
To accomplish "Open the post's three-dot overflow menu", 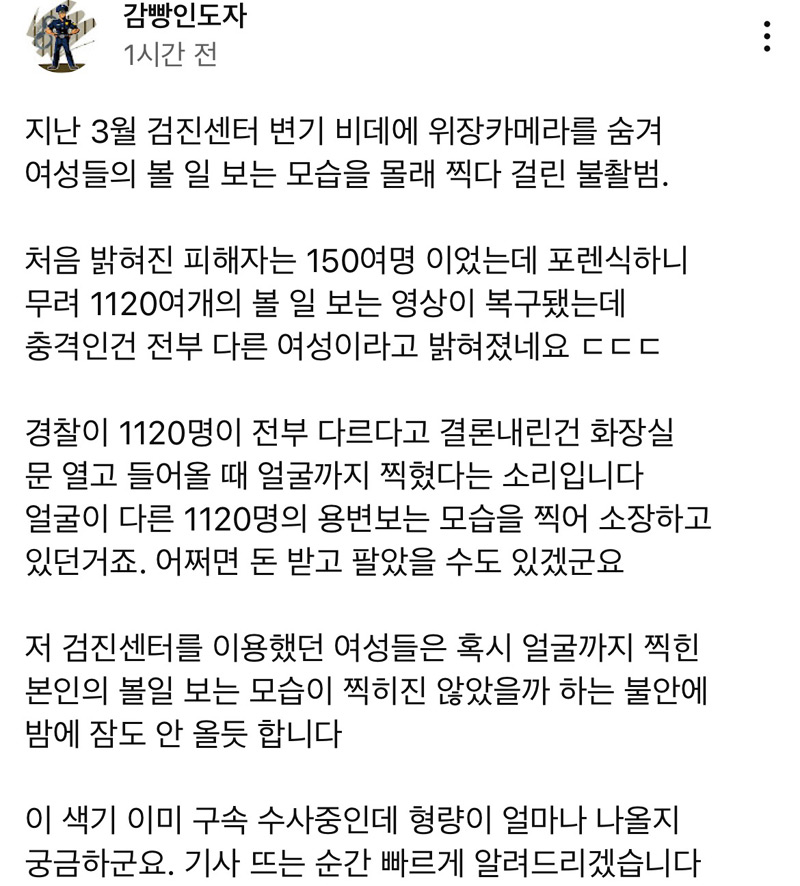I will (767, 37).
